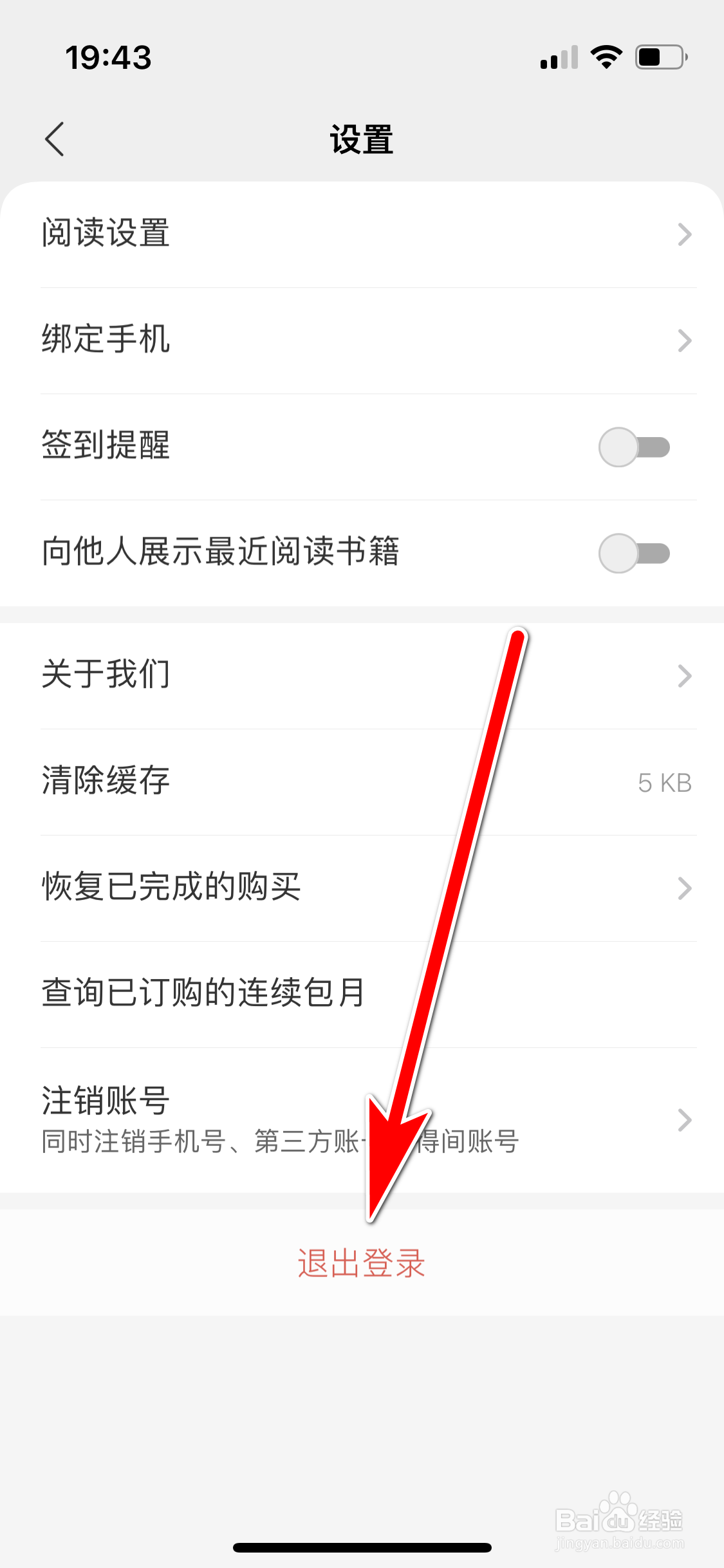Expand 绑定手机 using the right arrow
724x1568 pixels.
[x=685, y=341]
